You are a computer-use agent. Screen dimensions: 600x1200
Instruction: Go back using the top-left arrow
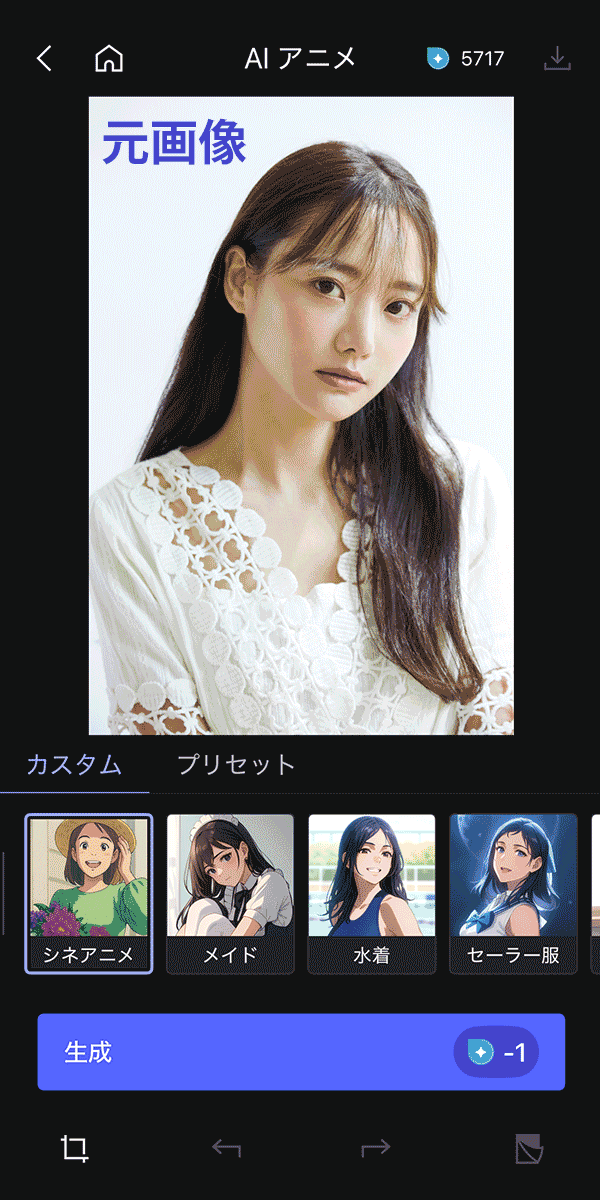coord(44,59)
